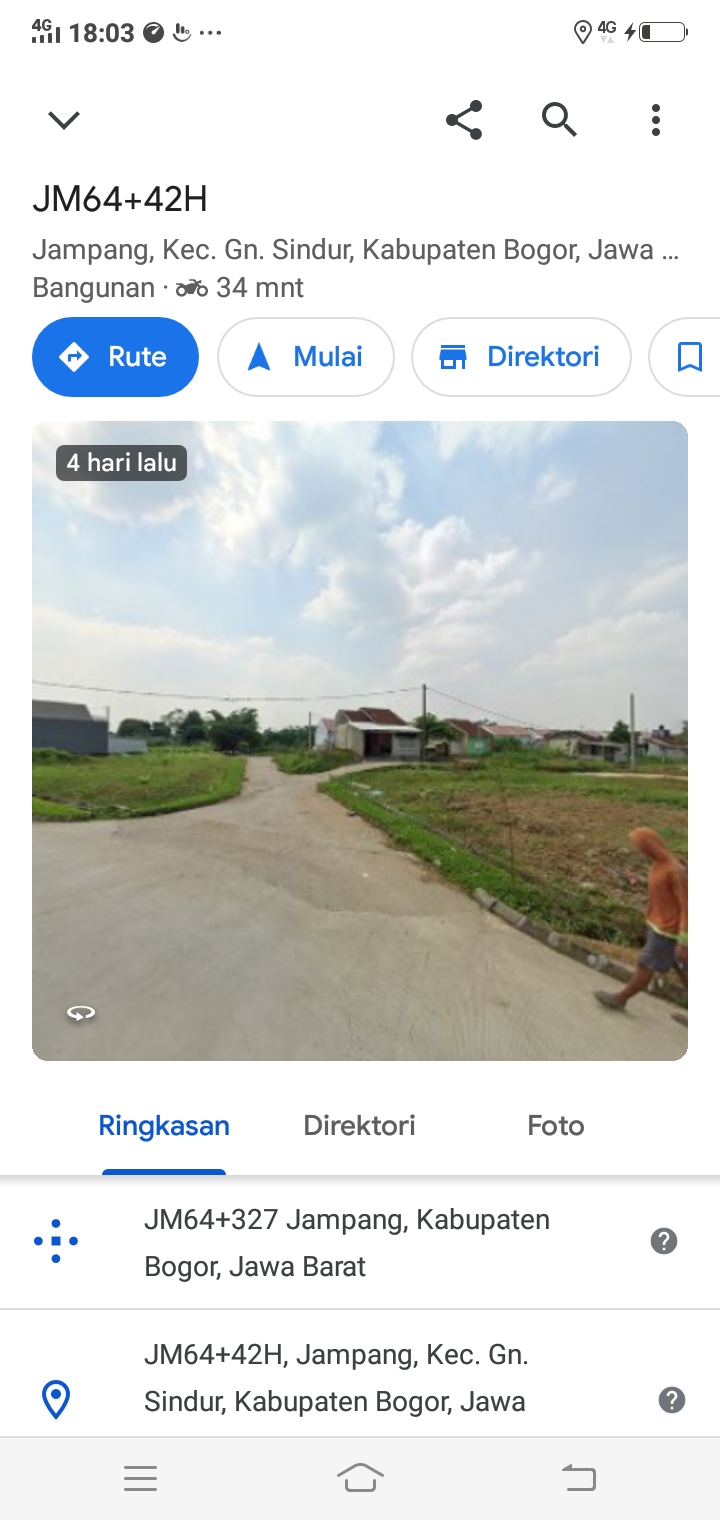Viewport: 720px width, 1520px height.
Task: Switch to the Direktori tab
Action: (x=360, y=1126)
